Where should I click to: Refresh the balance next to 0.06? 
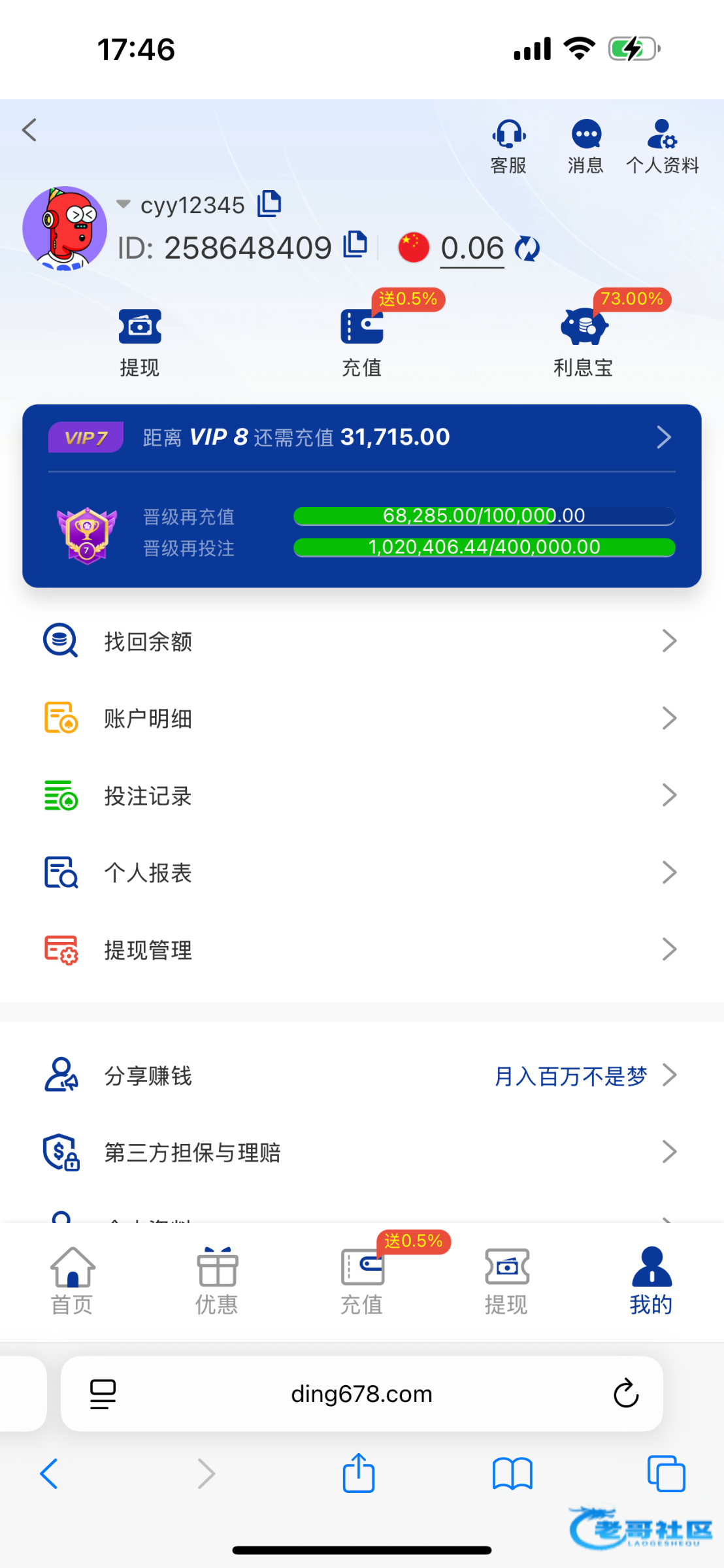point(527,248)
